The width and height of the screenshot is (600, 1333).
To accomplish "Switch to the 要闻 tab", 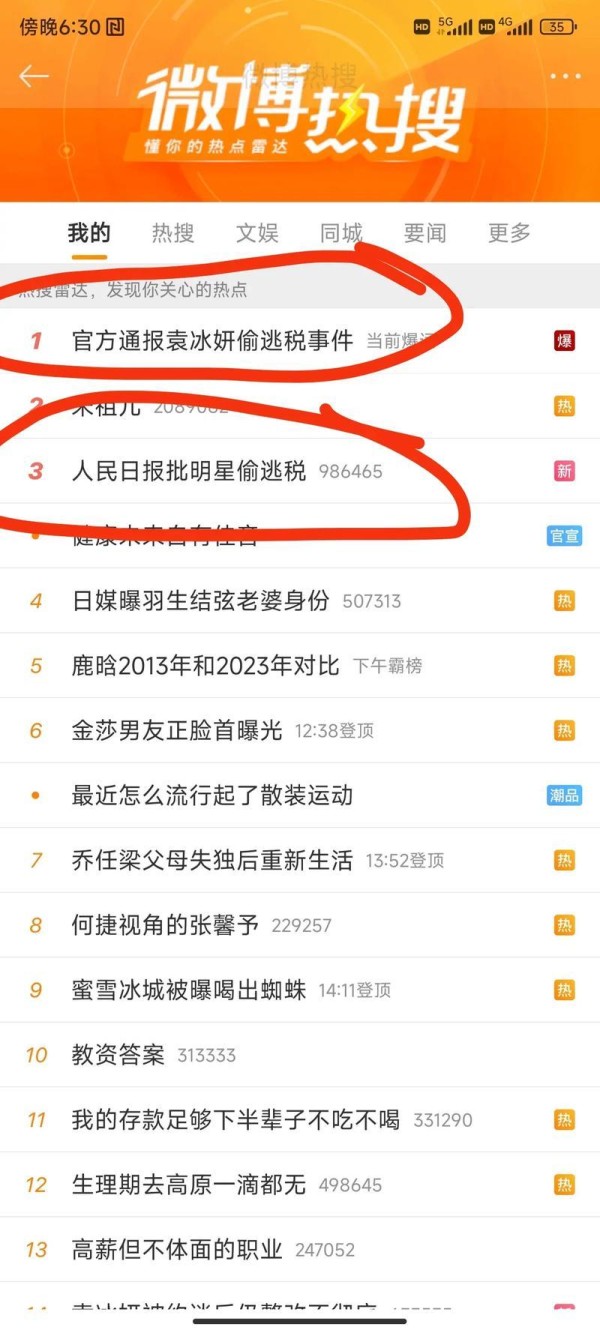I will click(425, 233).
